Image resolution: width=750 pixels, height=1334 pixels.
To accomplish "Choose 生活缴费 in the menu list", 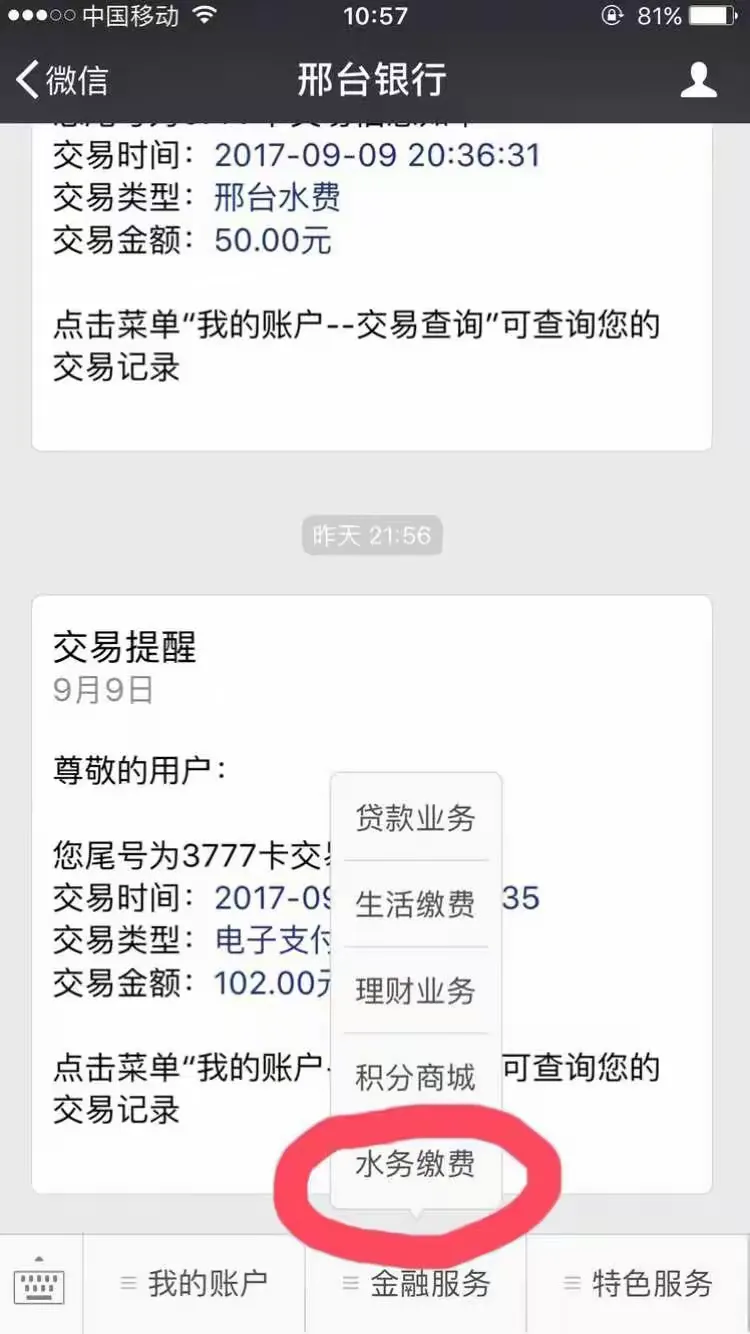I will (x=415, y=904).
